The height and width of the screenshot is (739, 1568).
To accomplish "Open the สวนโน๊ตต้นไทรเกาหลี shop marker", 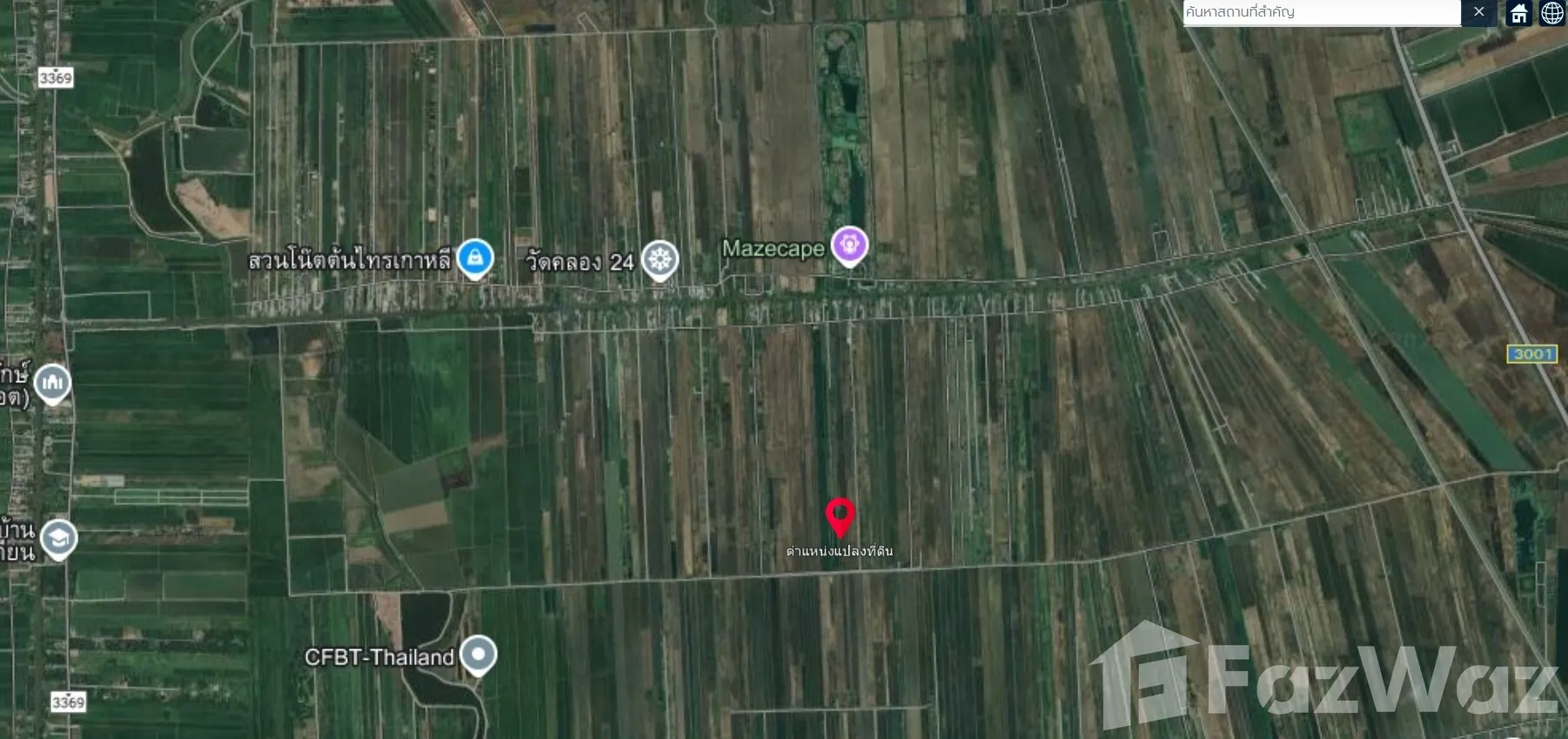I will click(x=475, y=257).
